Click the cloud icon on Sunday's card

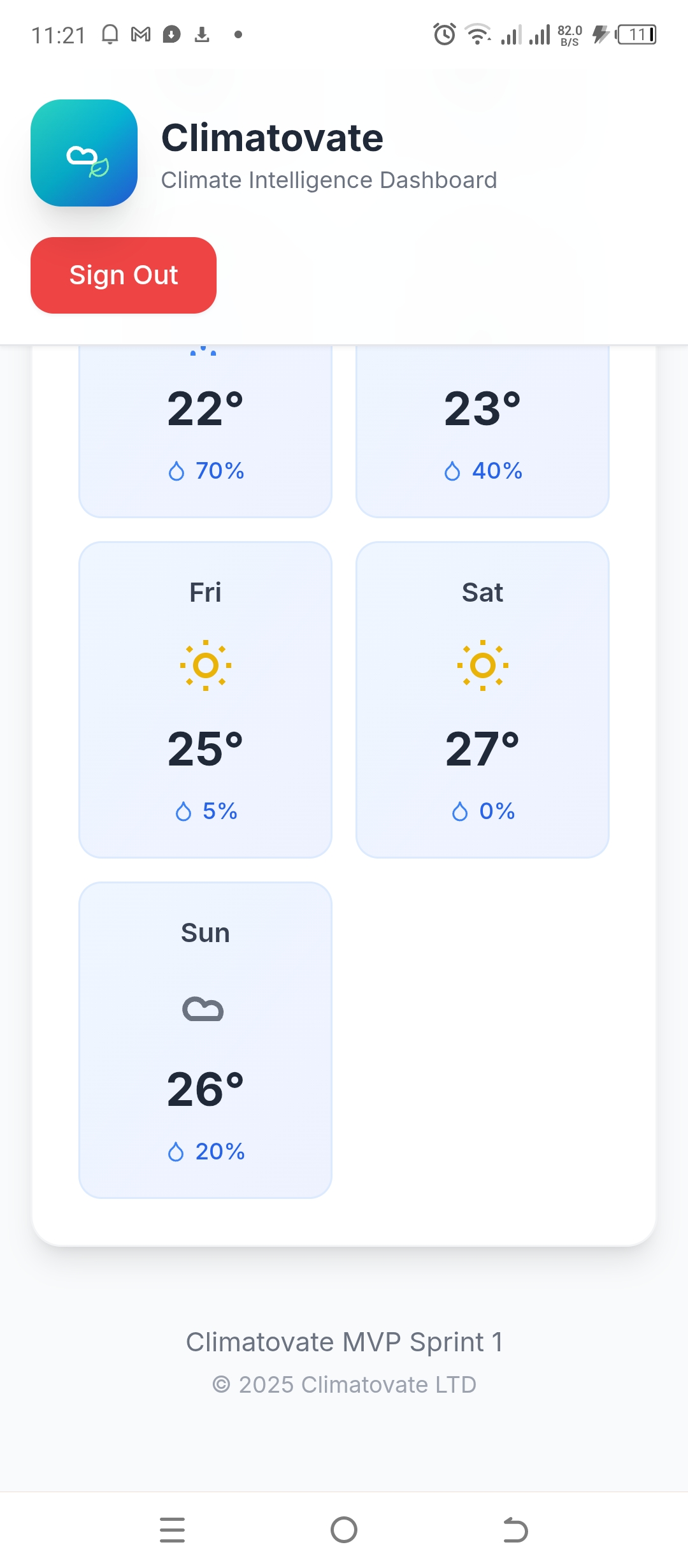(204, 1007)
